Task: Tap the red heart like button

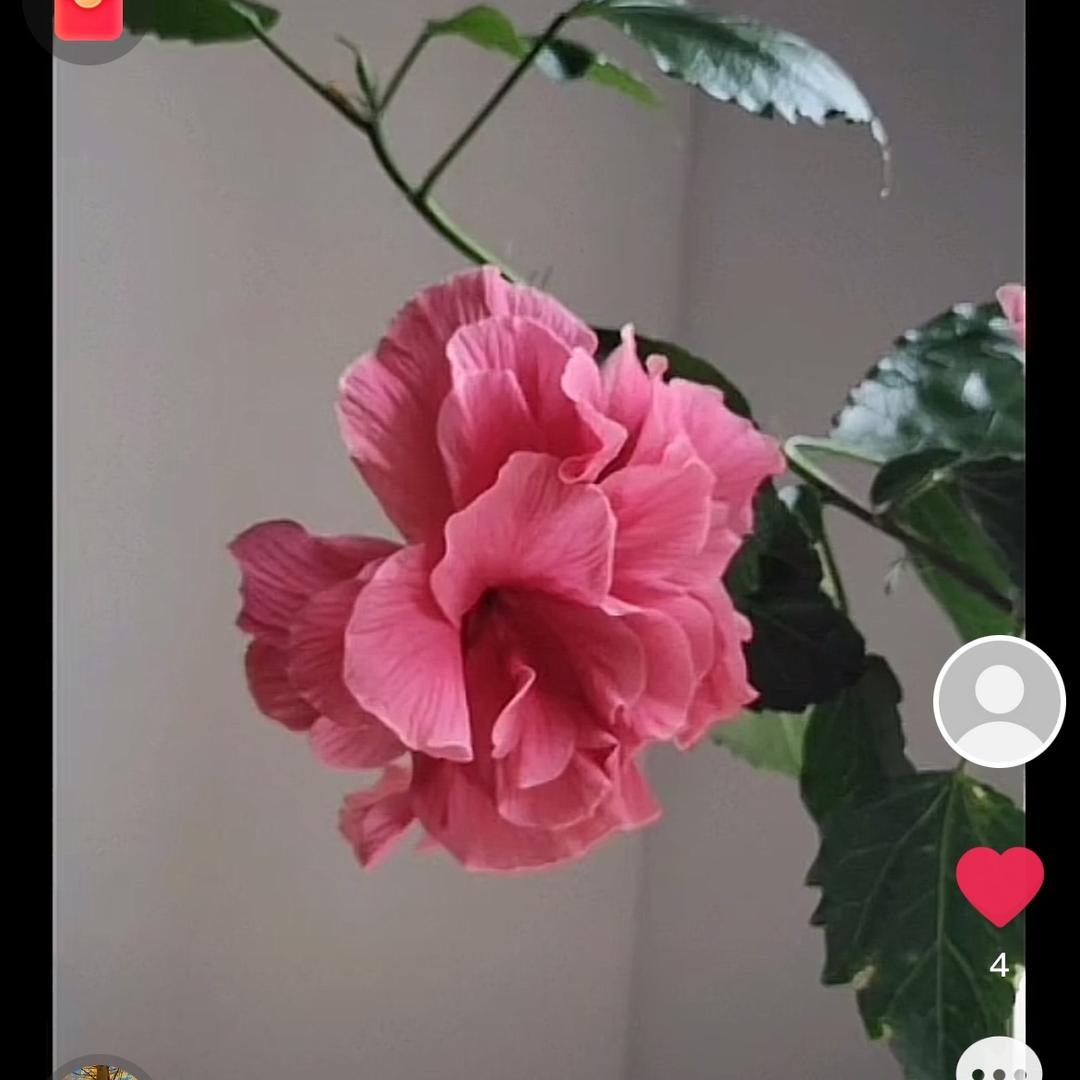Action: [x=999, y=886]
